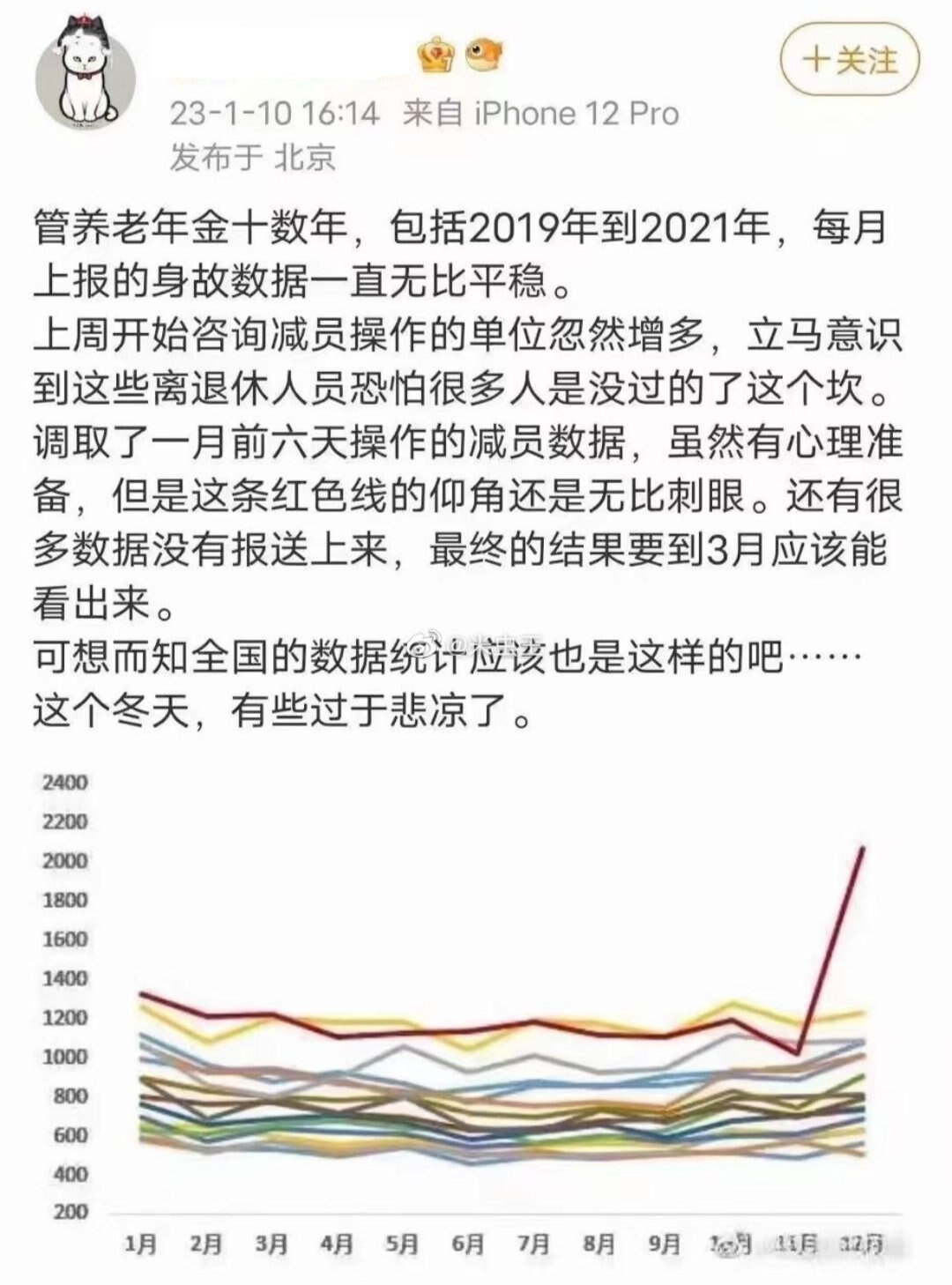The height and width of the screenshot is (1285, 952).
Task: Open the cat avatar profile picture
Action: pyautogui.click(x=84, y=66)
